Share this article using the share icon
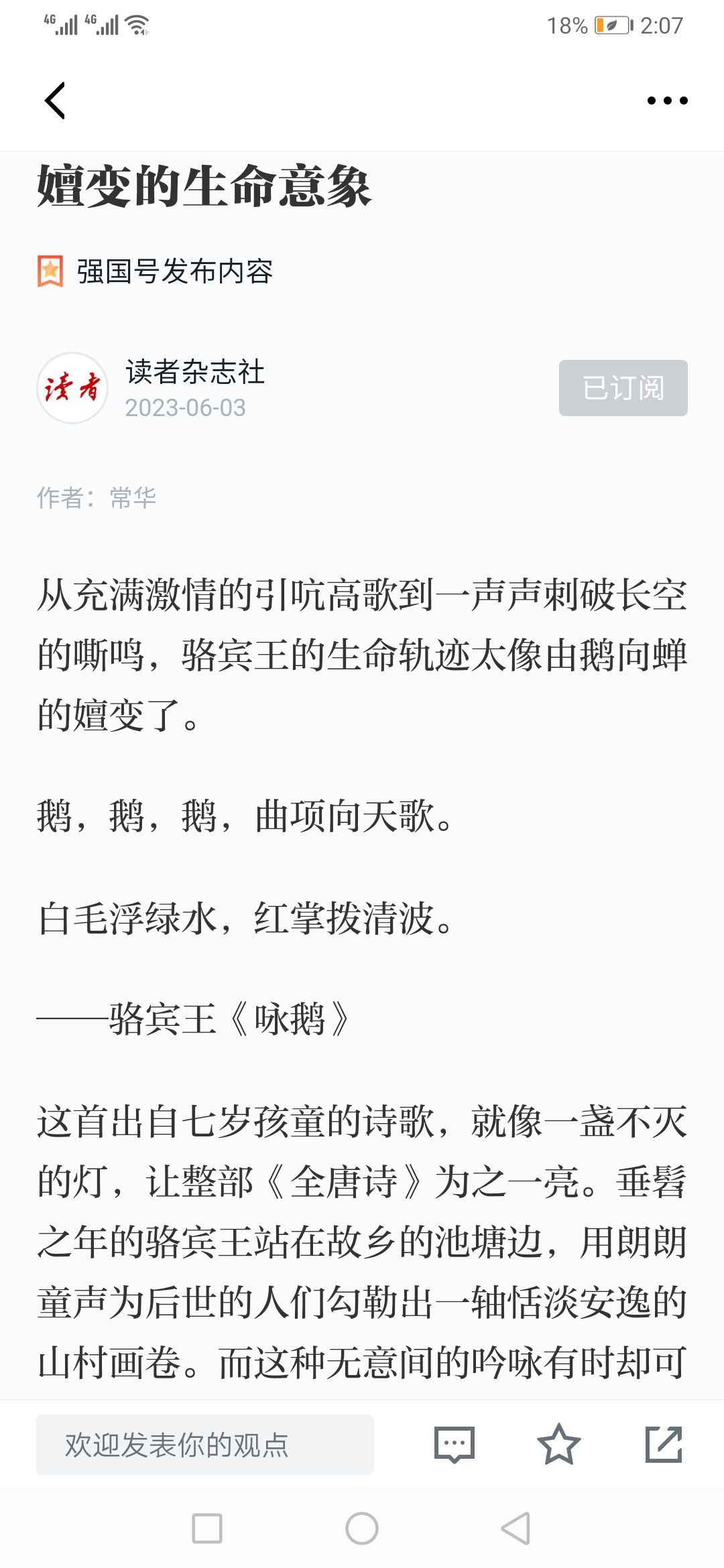The width and height of the screenshot is (724, 1568). (x=663, y=1444)
